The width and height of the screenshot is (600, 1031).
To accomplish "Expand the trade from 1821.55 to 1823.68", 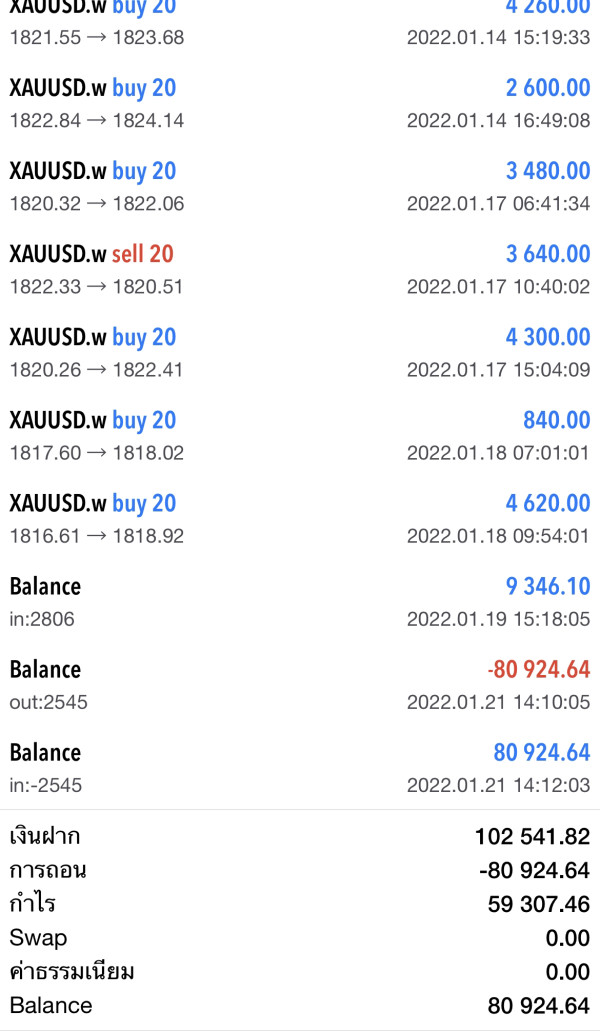I will (300, 24).
